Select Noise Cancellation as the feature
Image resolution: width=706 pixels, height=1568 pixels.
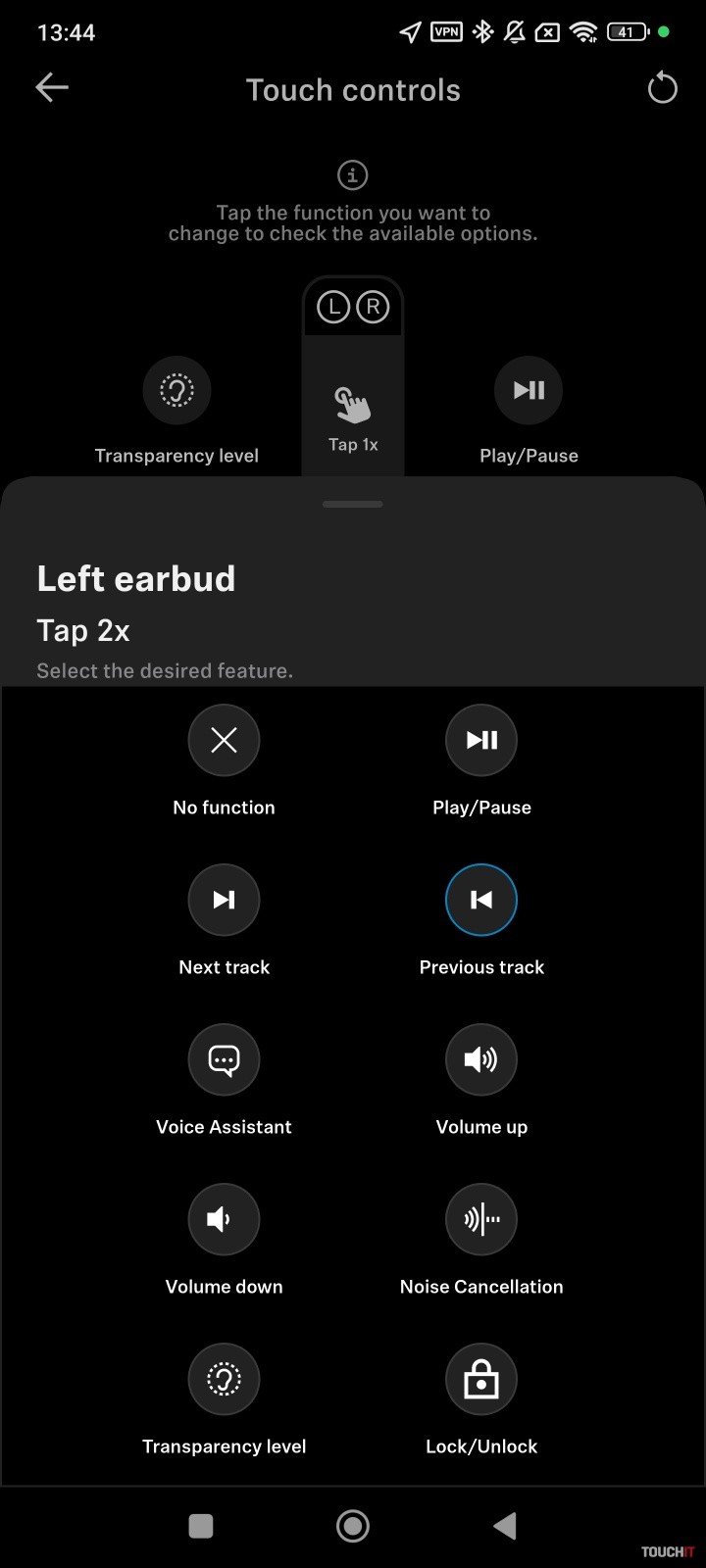click(481, 1220)
